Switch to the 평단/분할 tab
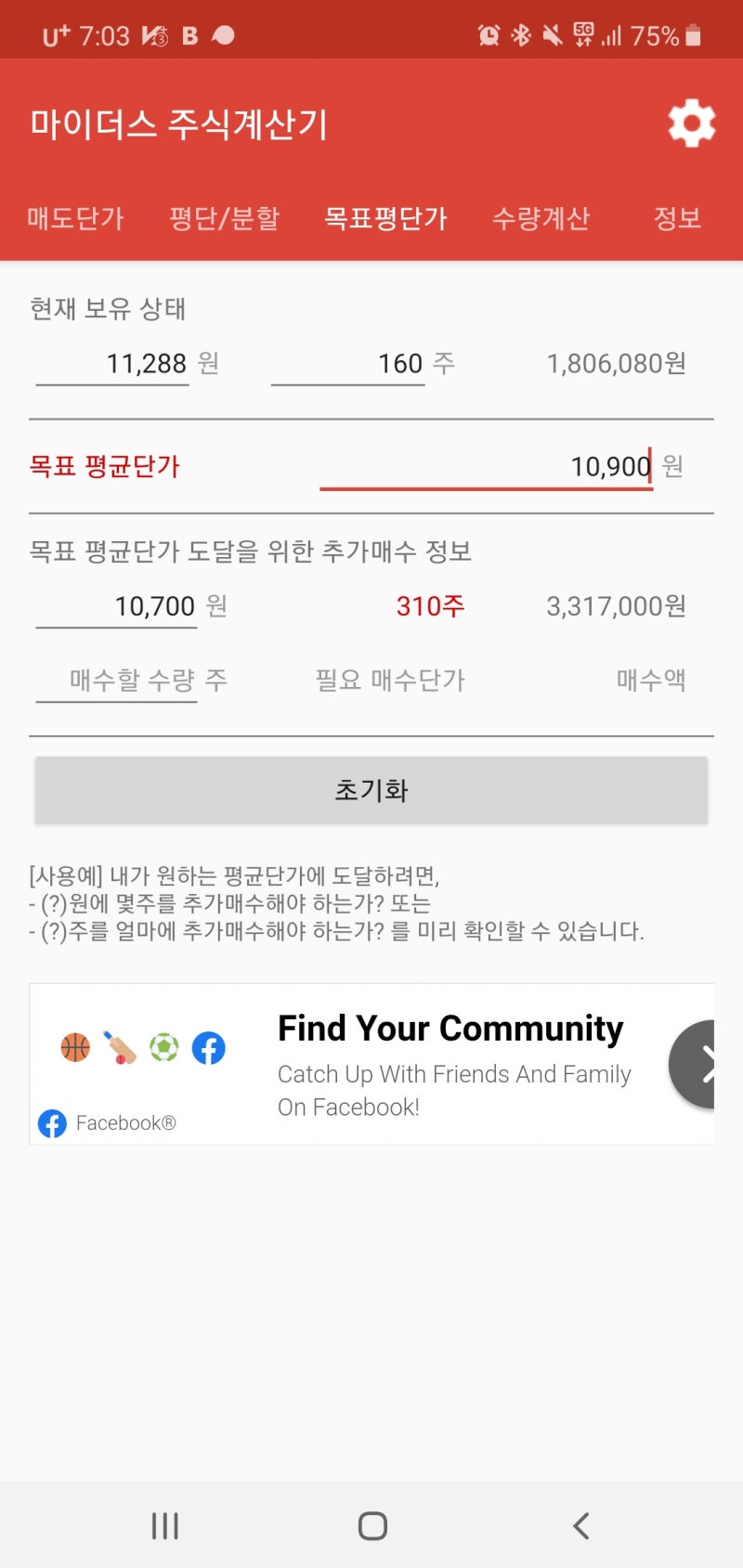 point(226,218)
